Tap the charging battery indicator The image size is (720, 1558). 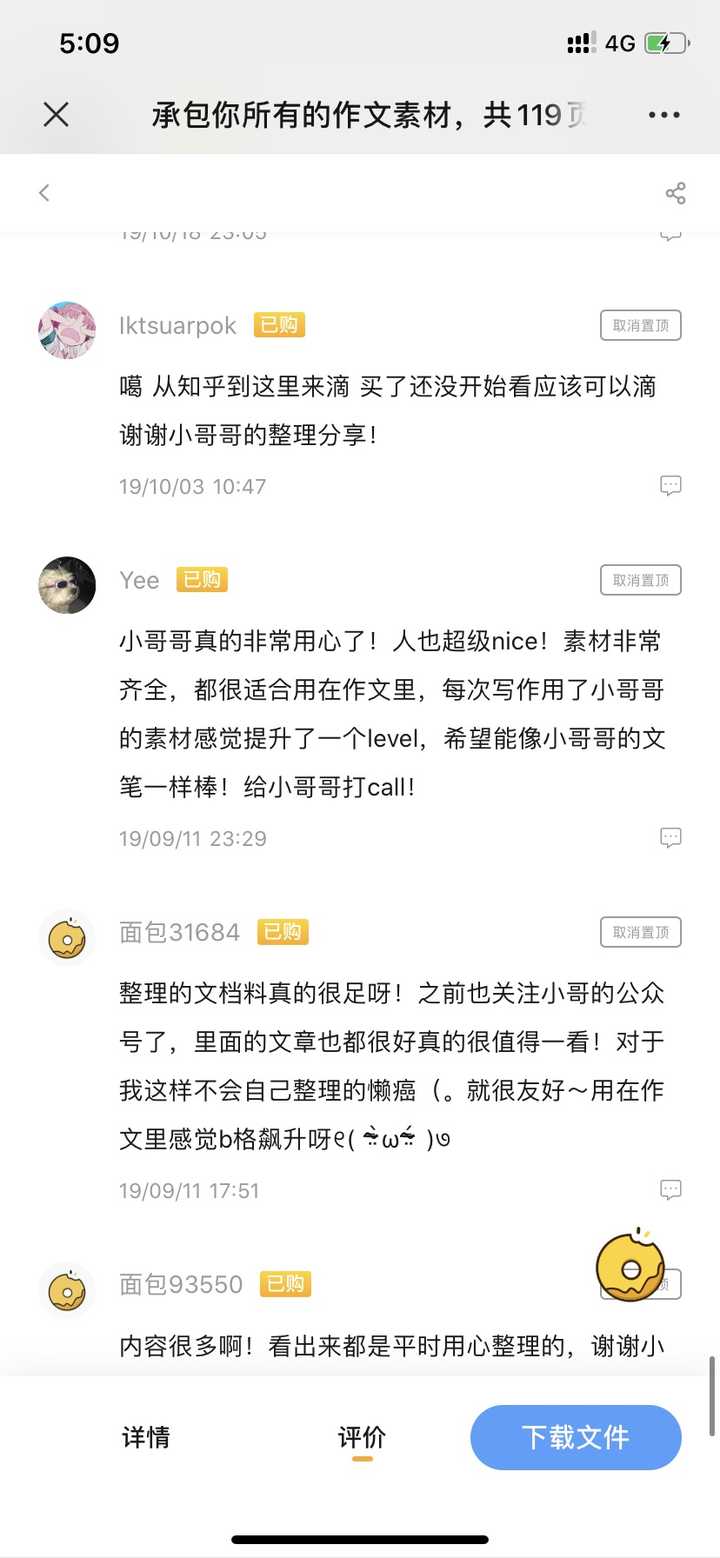(x=664, y=42)
